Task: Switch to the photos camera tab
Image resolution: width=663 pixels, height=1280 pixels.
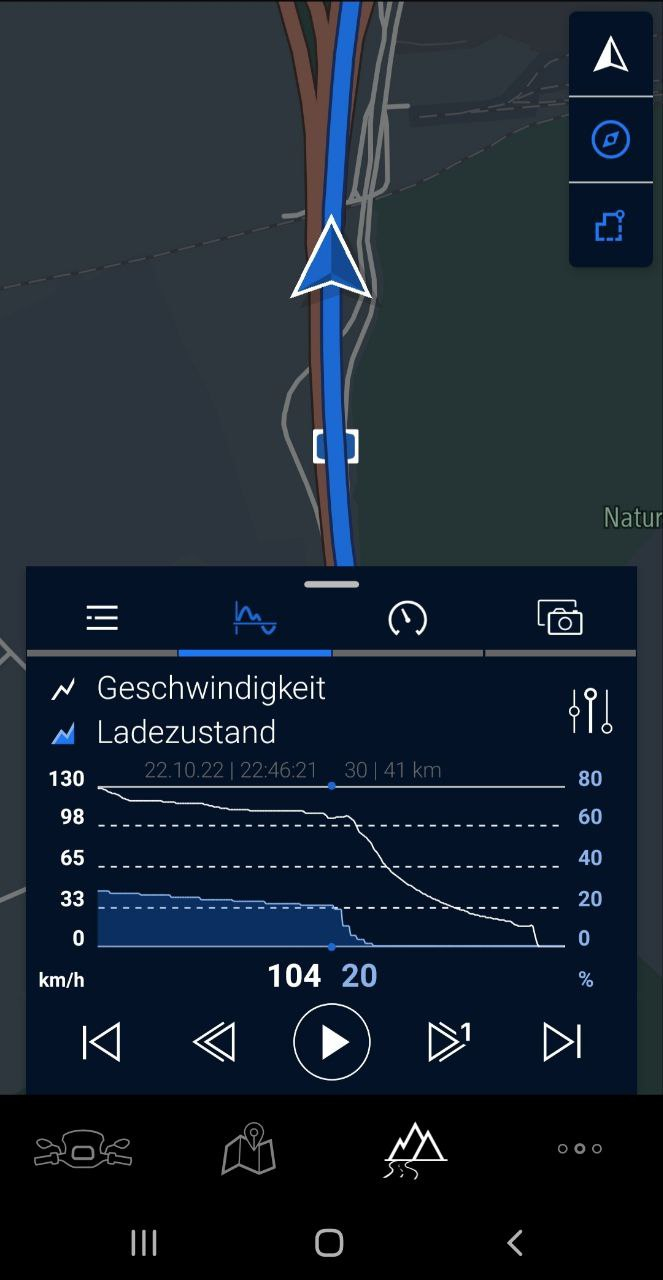Action: click(560, 618)
